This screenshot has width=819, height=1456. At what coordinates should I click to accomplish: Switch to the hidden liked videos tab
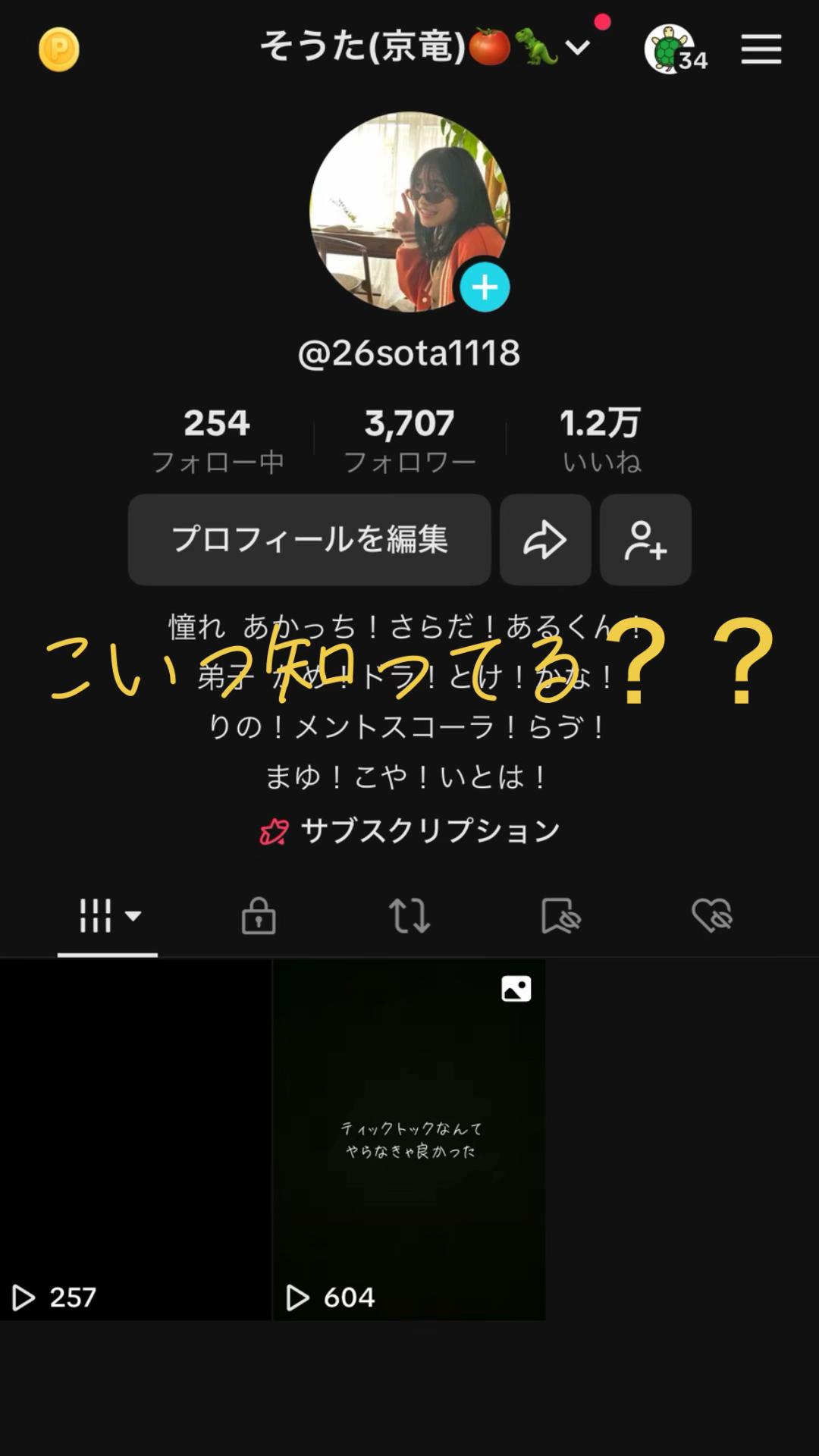point(711,915)
